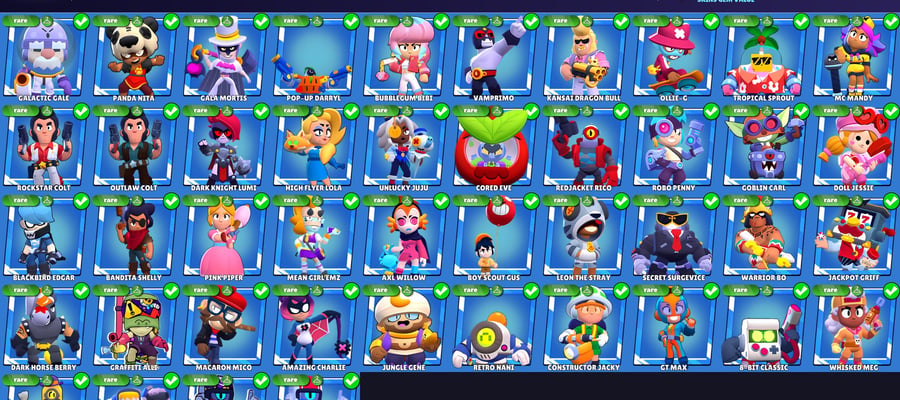The width and height of the screenshot is (900, 400).
Task: Open the Rockstar Colt skin card
Action: (44, 147)
